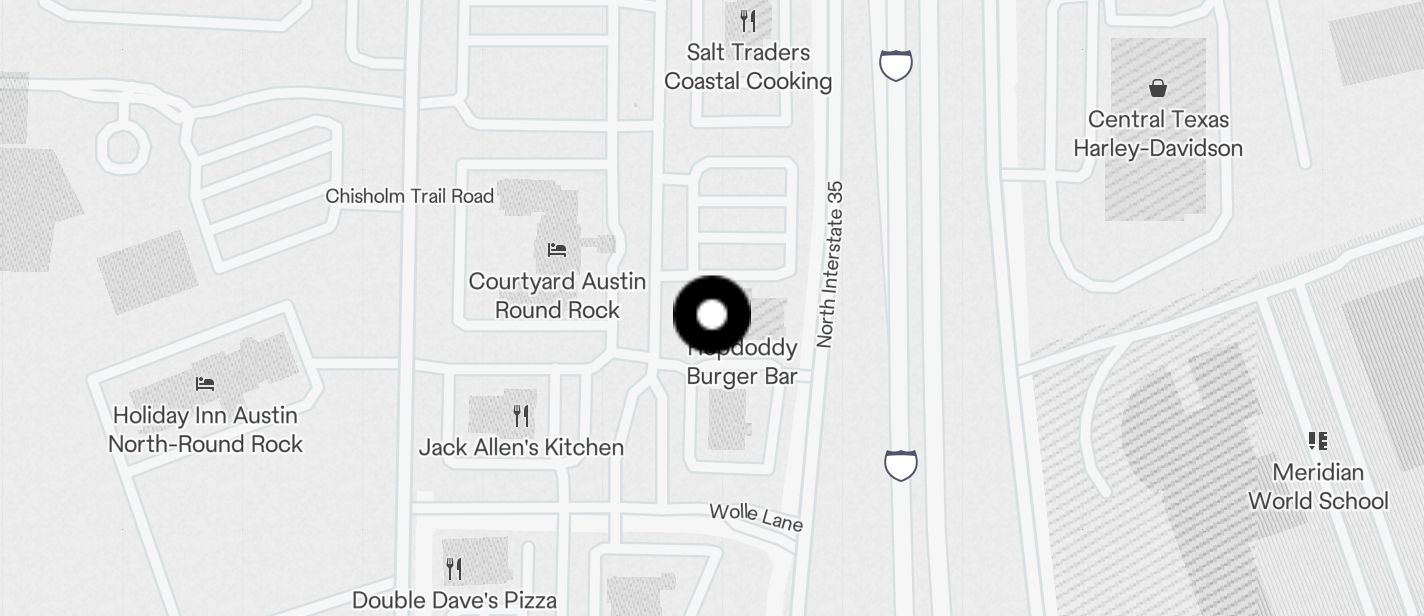Select Salt Traders Coastal Cooking restaurant

click(x=748, y=22)
